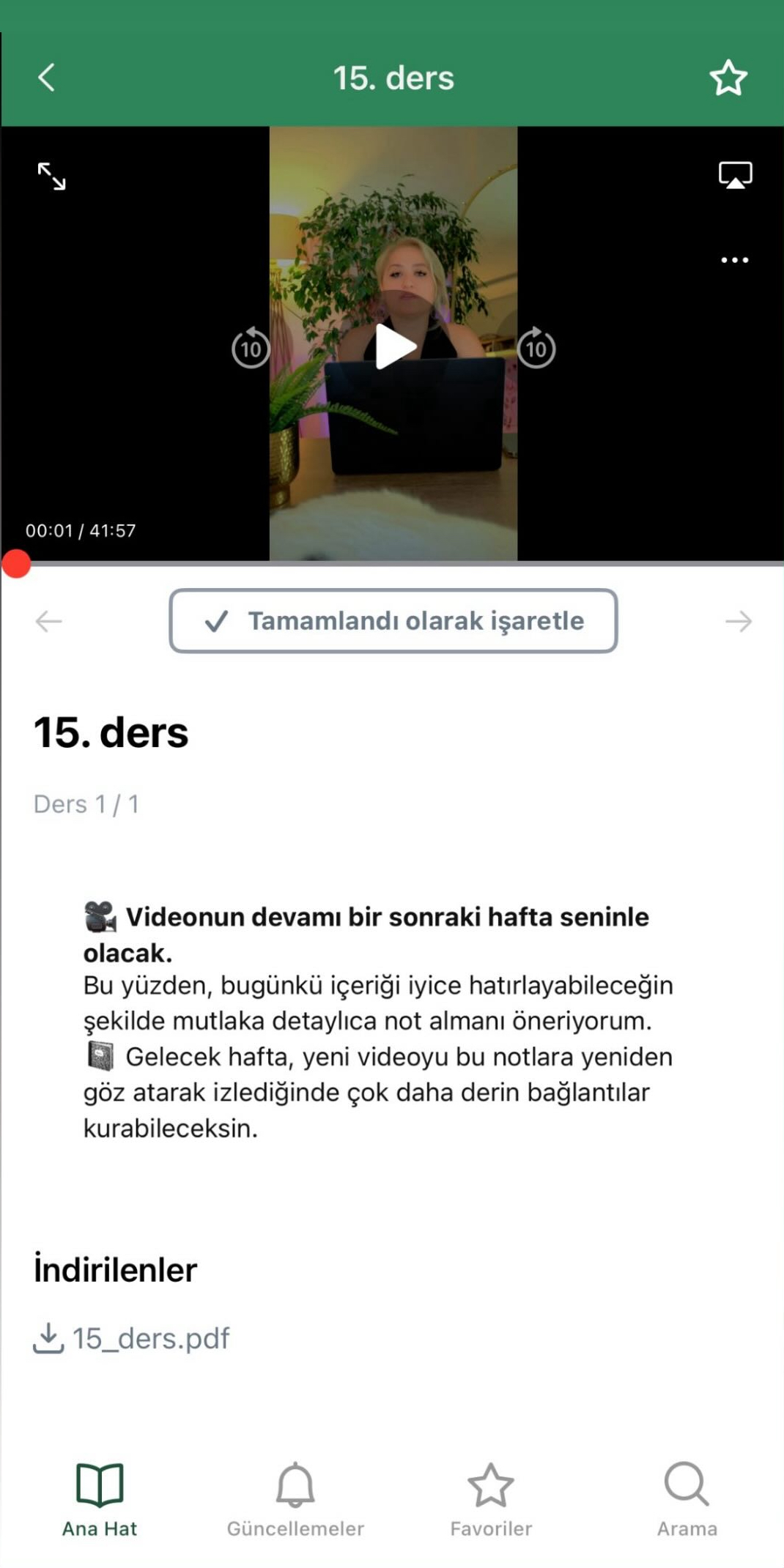Open the Arama search tab

(x=687, y=1499)
